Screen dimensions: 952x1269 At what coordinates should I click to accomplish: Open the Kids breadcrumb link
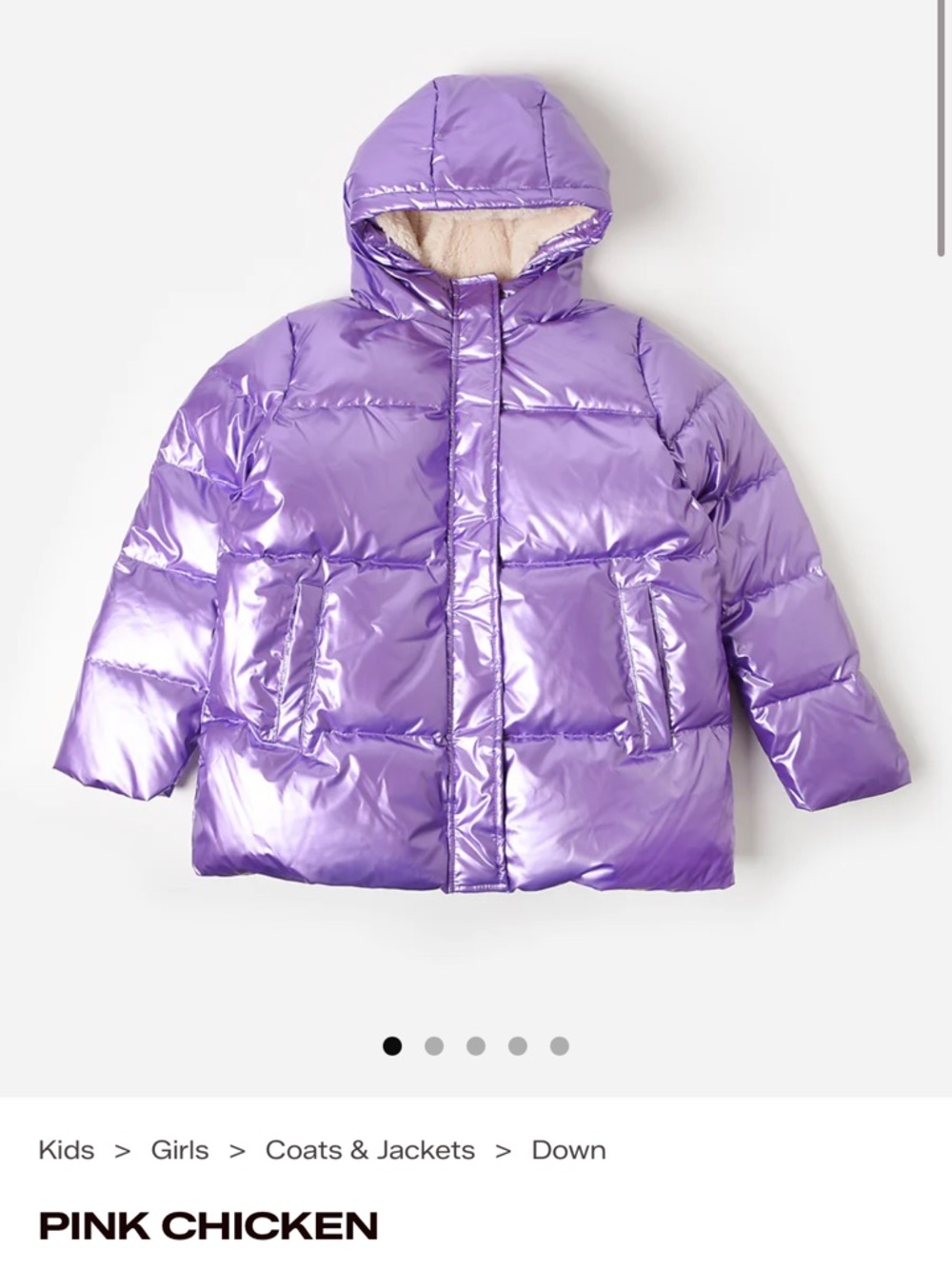tap(64, 1150)
